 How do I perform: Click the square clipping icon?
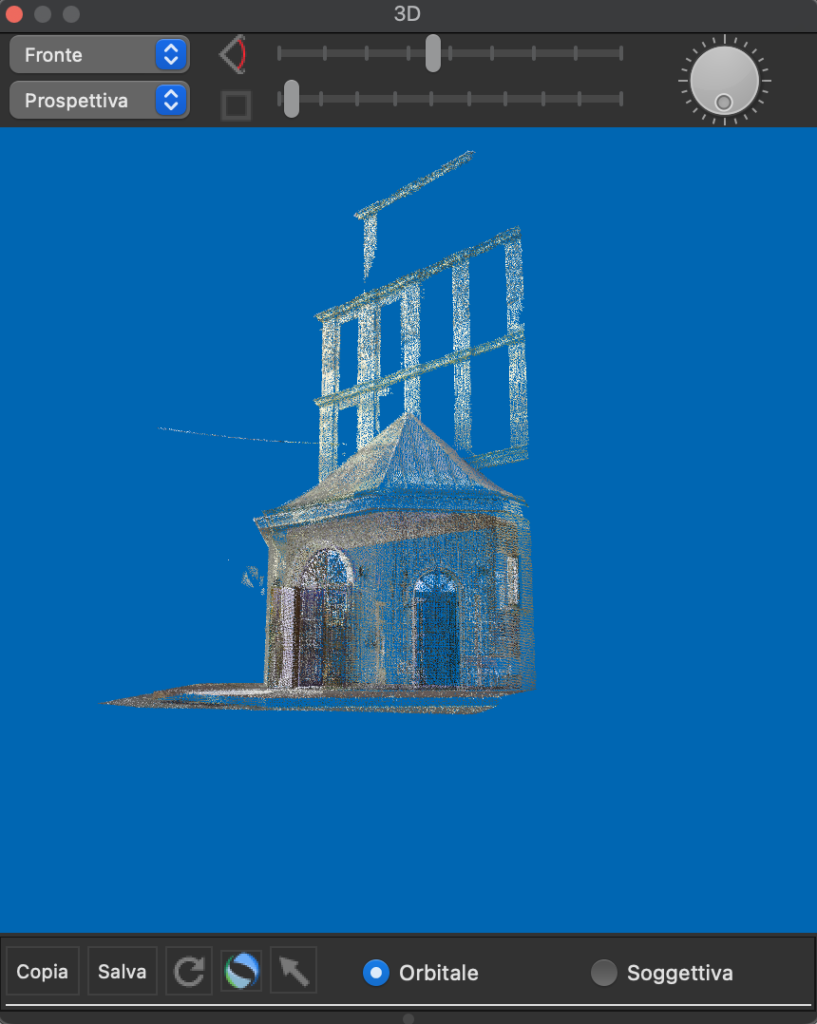tap(236, 105)
